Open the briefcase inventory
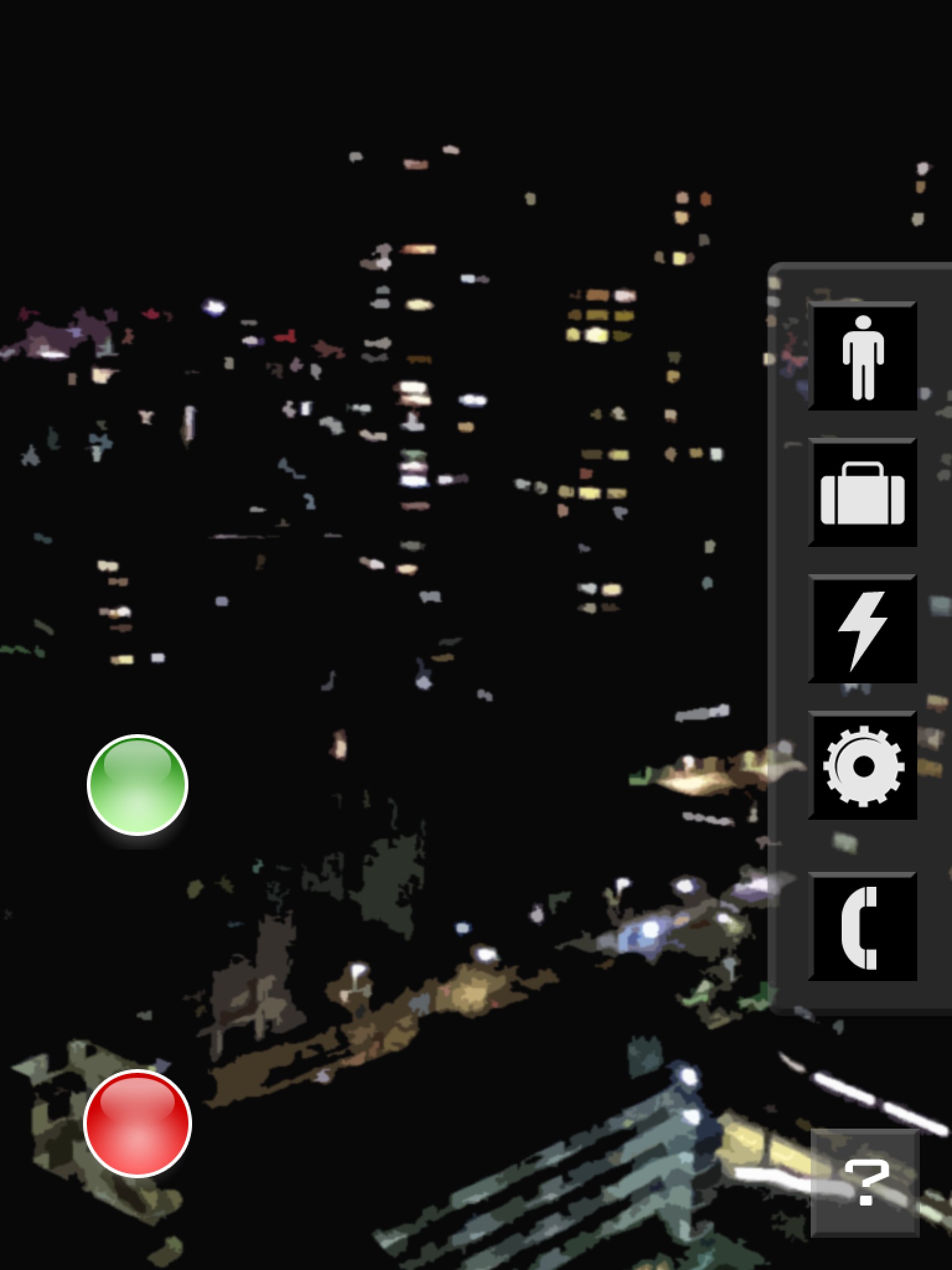The height and width of the screenshot is (1270, 952). pos(863,493)
